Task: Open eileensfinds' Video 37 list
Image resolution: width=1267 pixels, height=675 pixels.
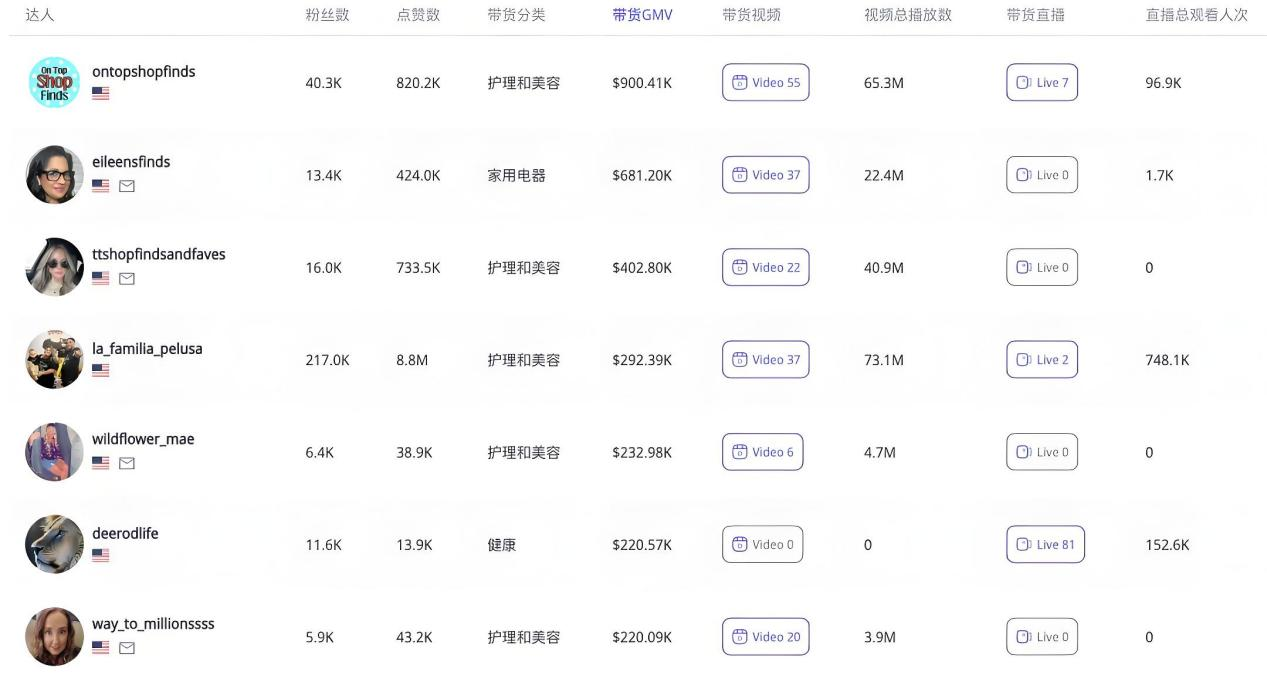Action: click(765, 175)
